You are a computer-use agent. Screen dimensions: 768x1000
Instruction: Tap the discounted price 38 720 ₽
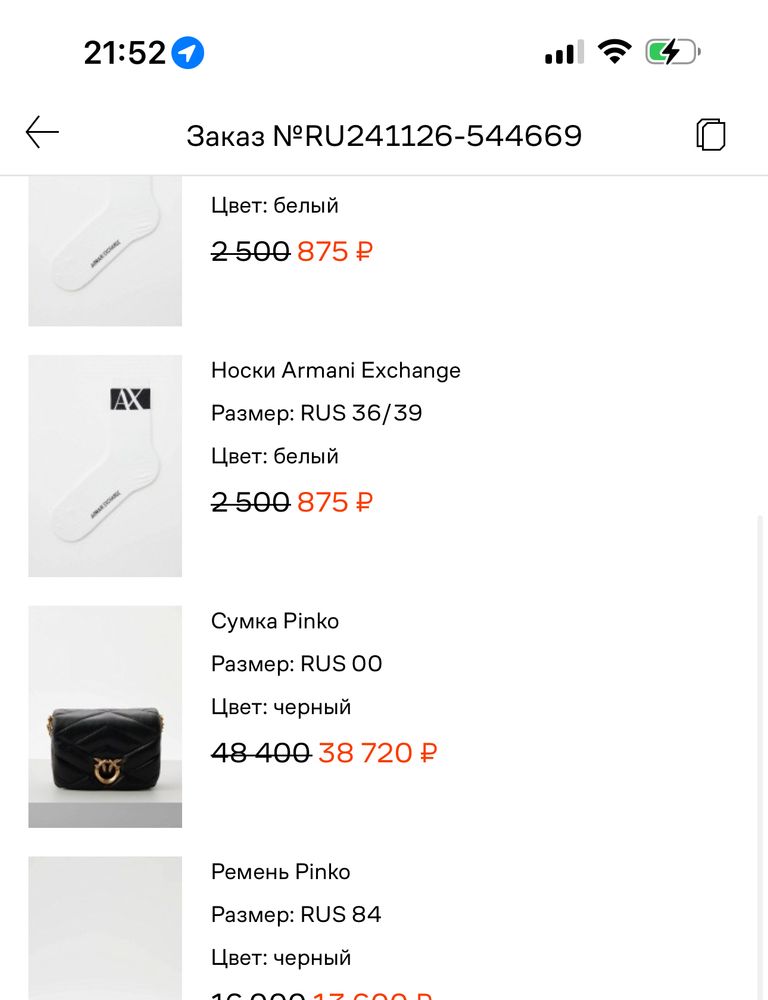[x=377, y=752]
